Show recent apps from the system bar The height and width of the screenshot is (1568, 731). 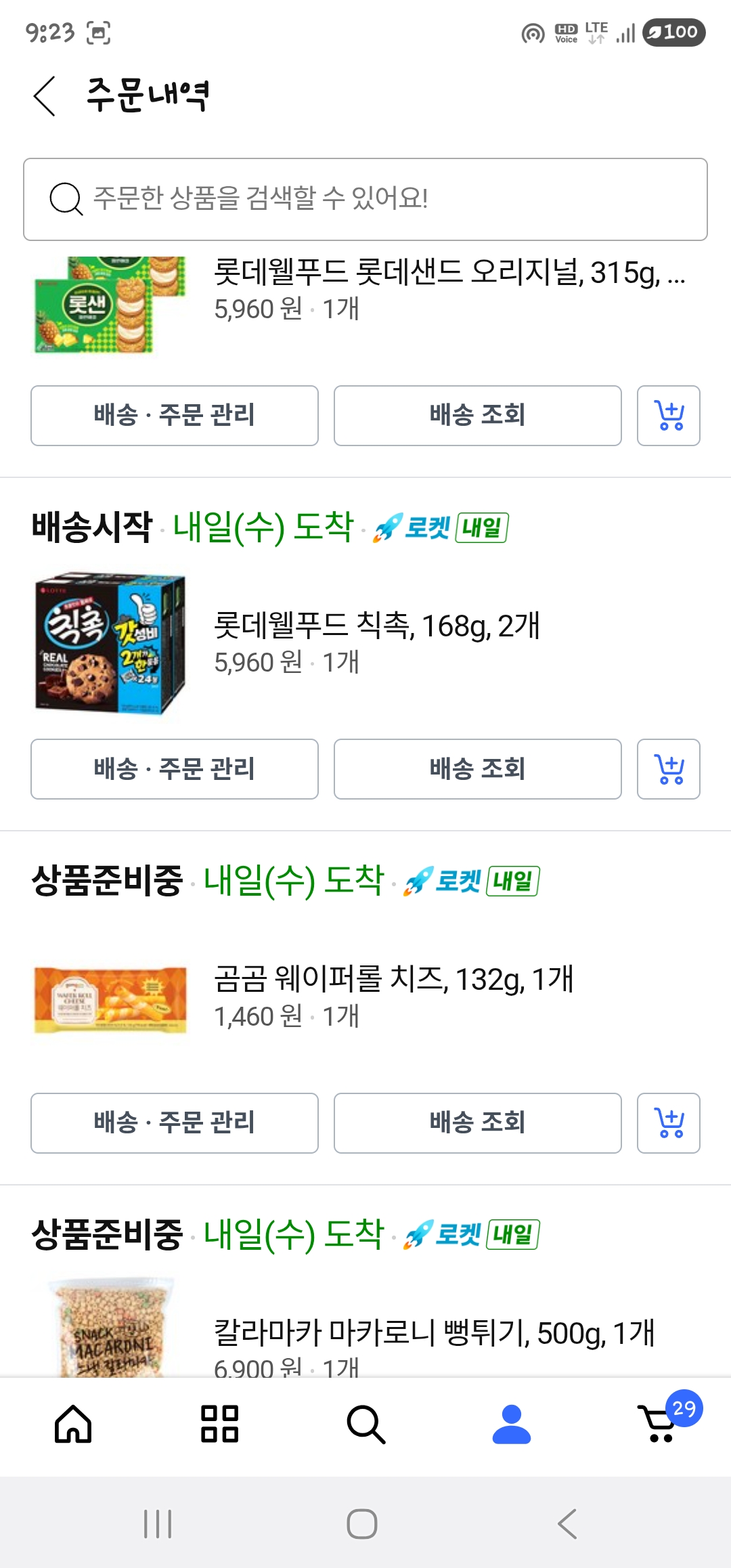point(158,1523)
